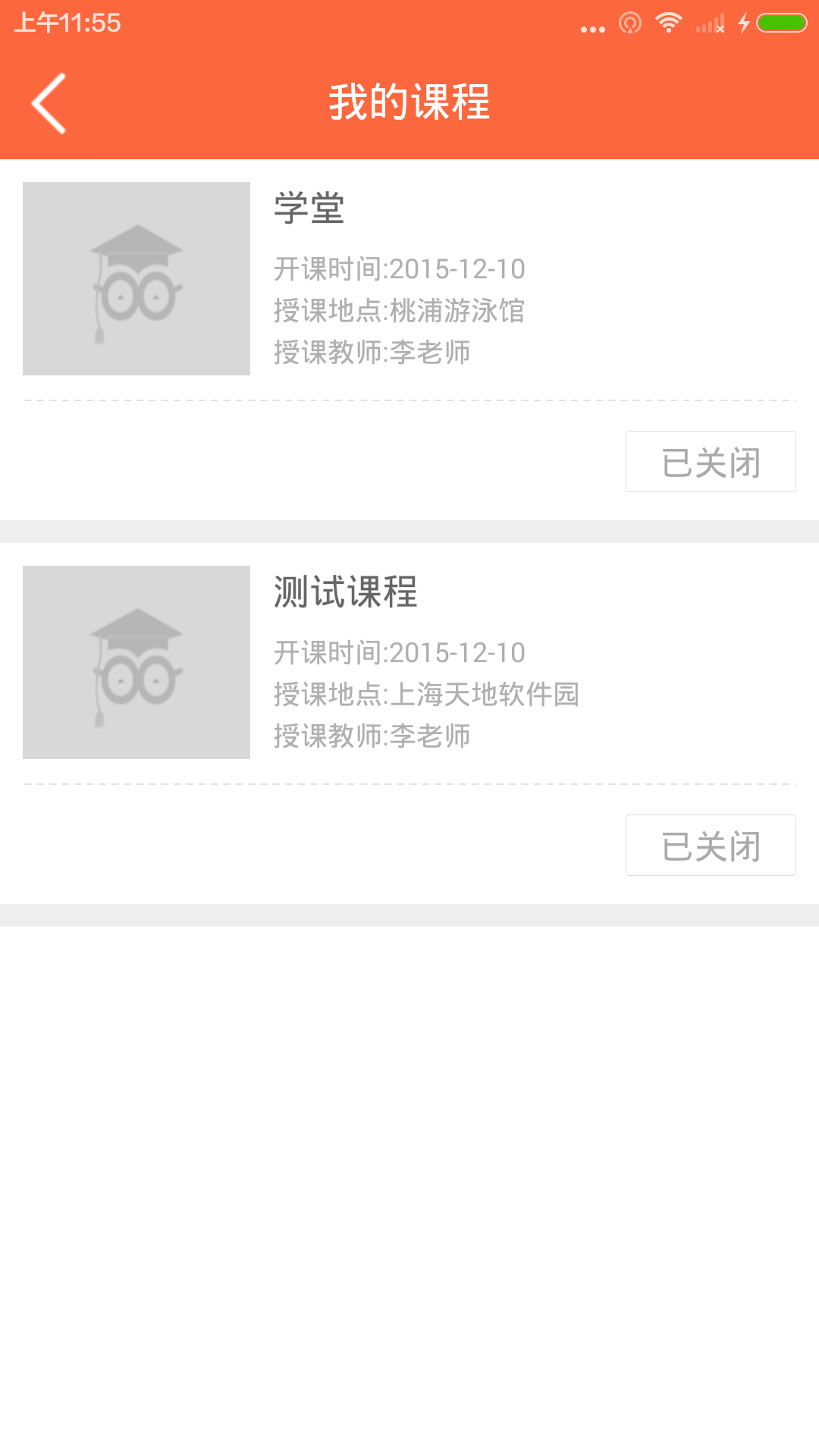Tap the charging bolt icon
The image size is (819, 1456).
pyautogui.click(x=743, y=23)
